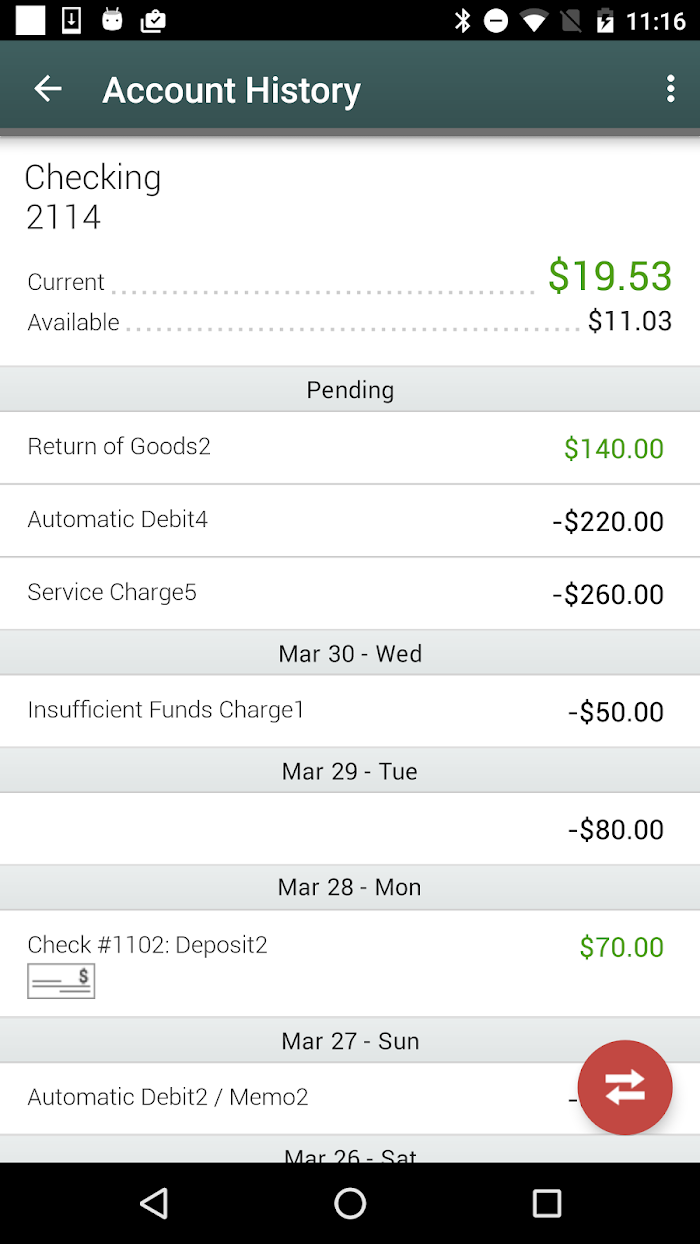
Task: Tap the check image under Check #1102
Action: (61, 981)
